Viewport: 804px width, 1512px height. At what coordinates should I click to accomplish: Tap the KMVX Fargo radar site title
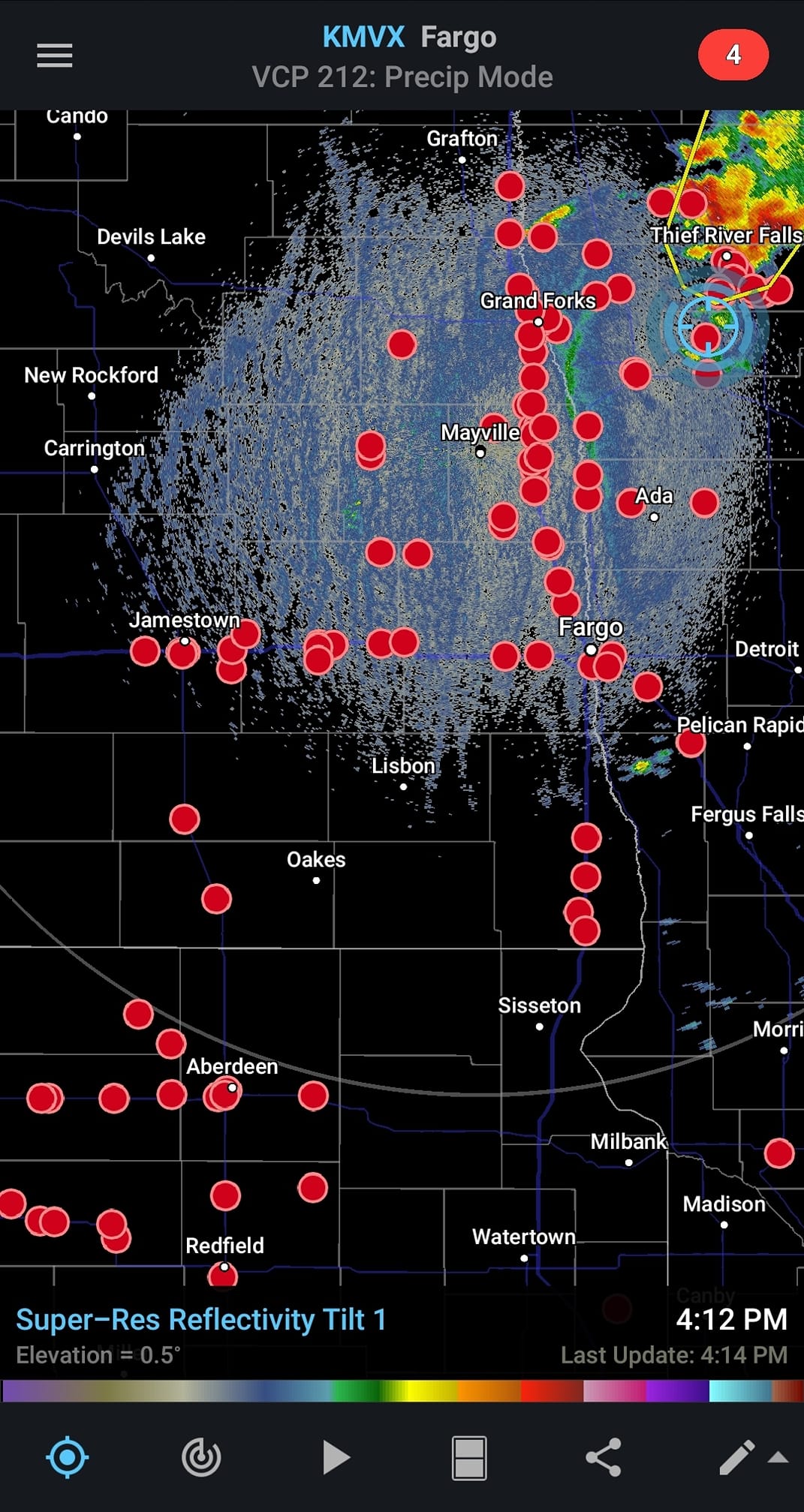point(409,37)
